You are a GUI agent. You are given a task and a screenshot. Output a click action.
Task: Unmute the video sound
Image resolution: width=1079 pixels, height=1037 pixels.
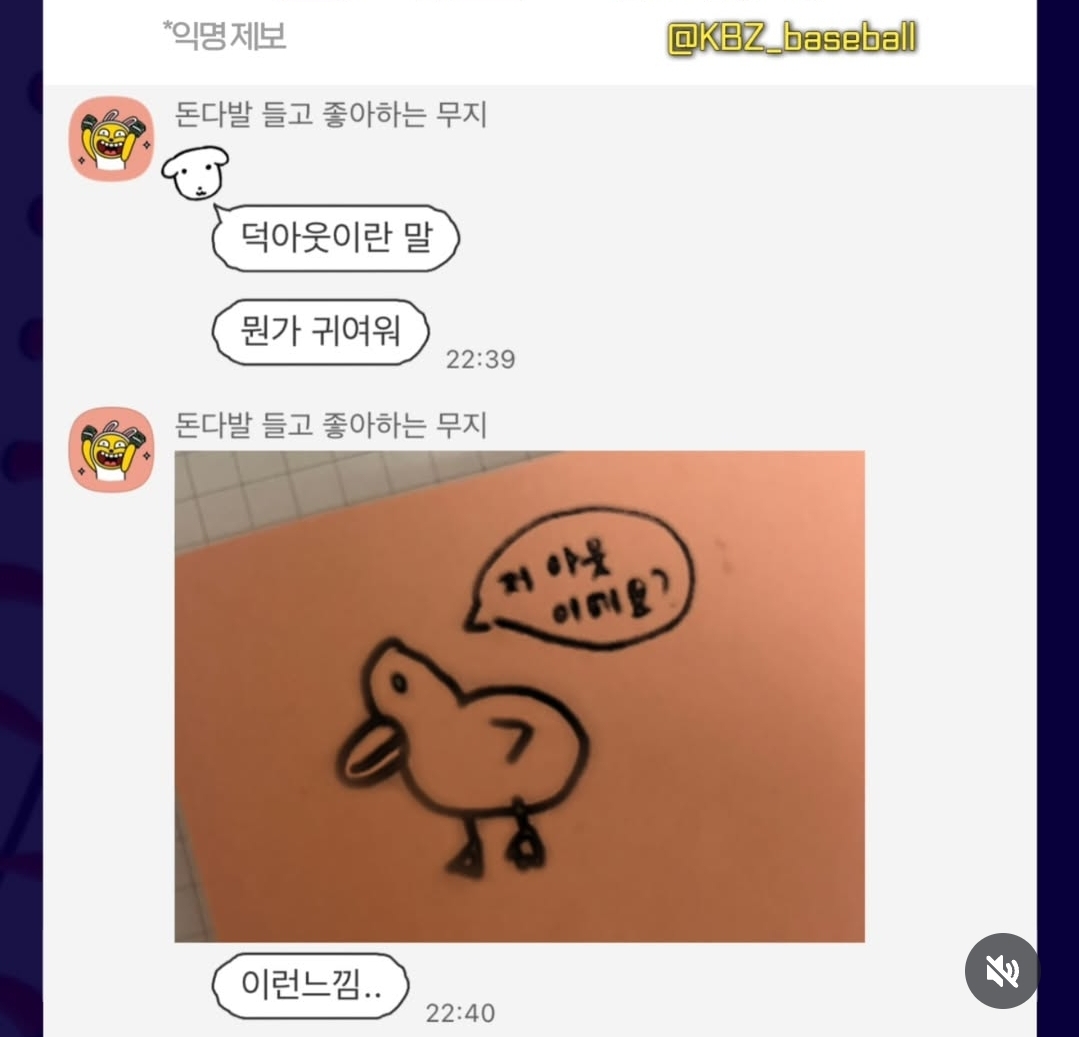(x=1002, y=970)
